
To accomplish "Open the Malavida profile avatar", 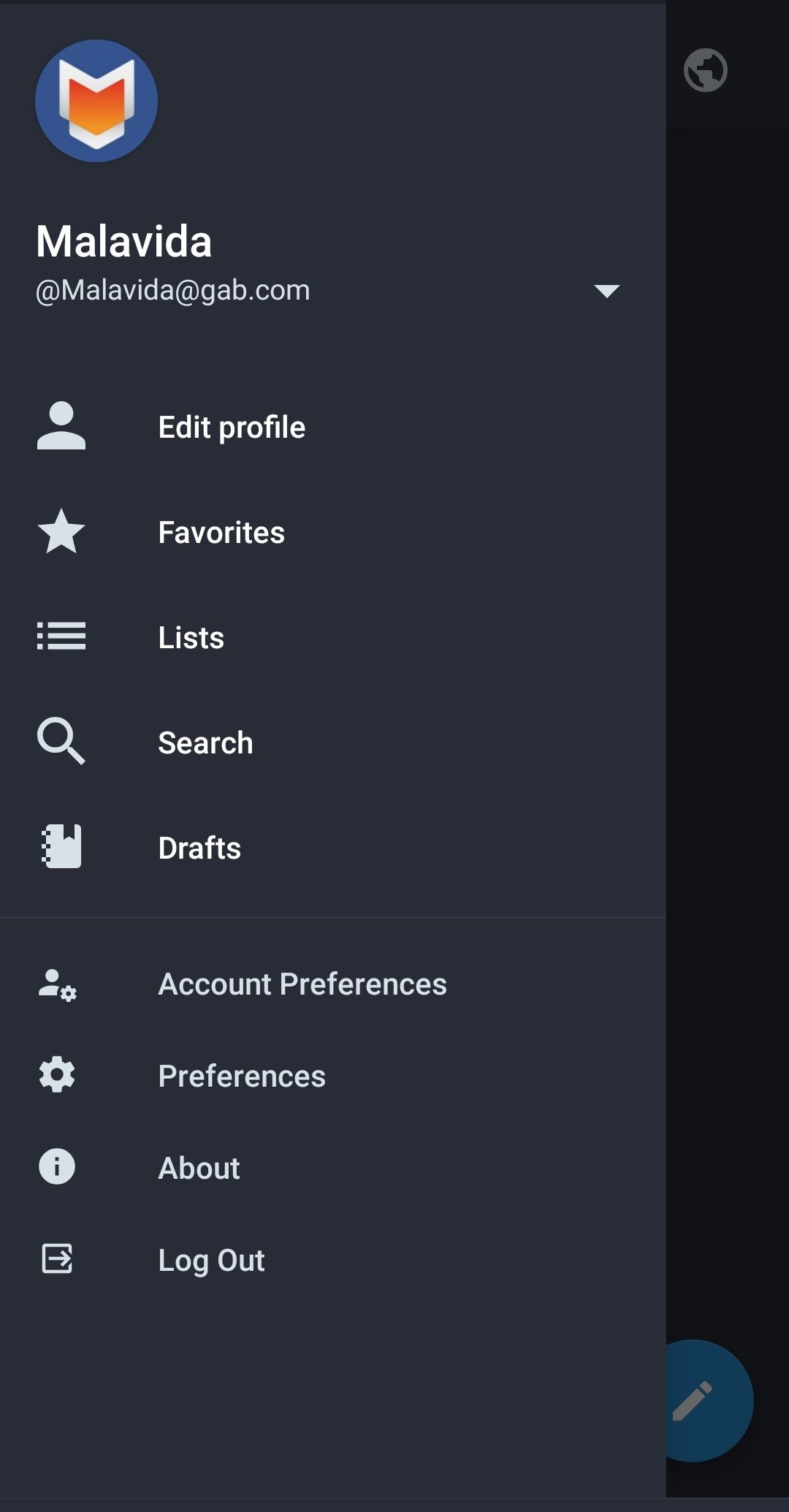I will (96, 101).
